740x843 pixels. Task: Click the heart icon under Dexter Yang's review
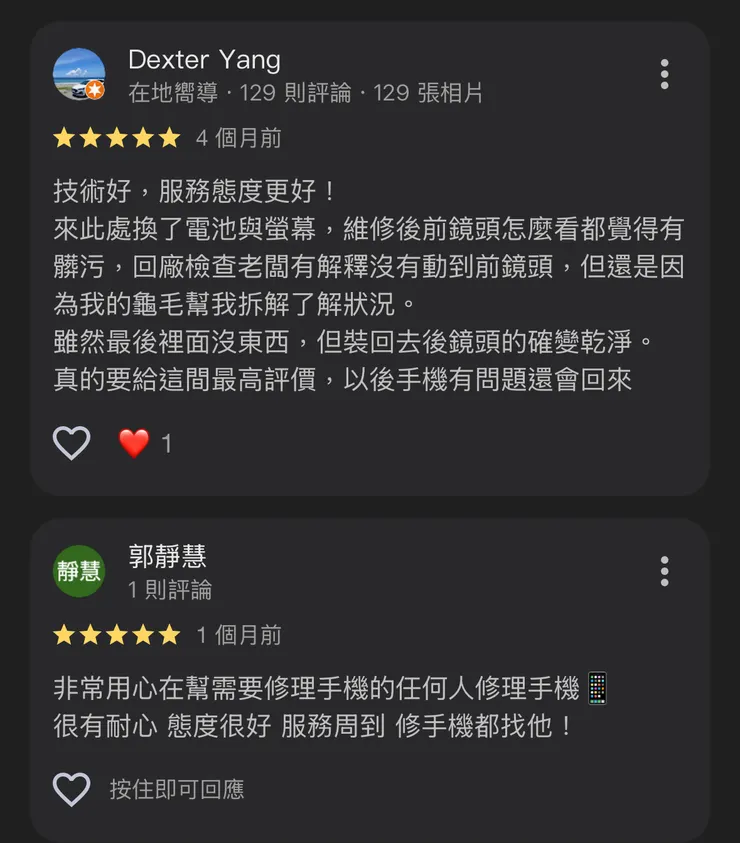coord(71,442)
